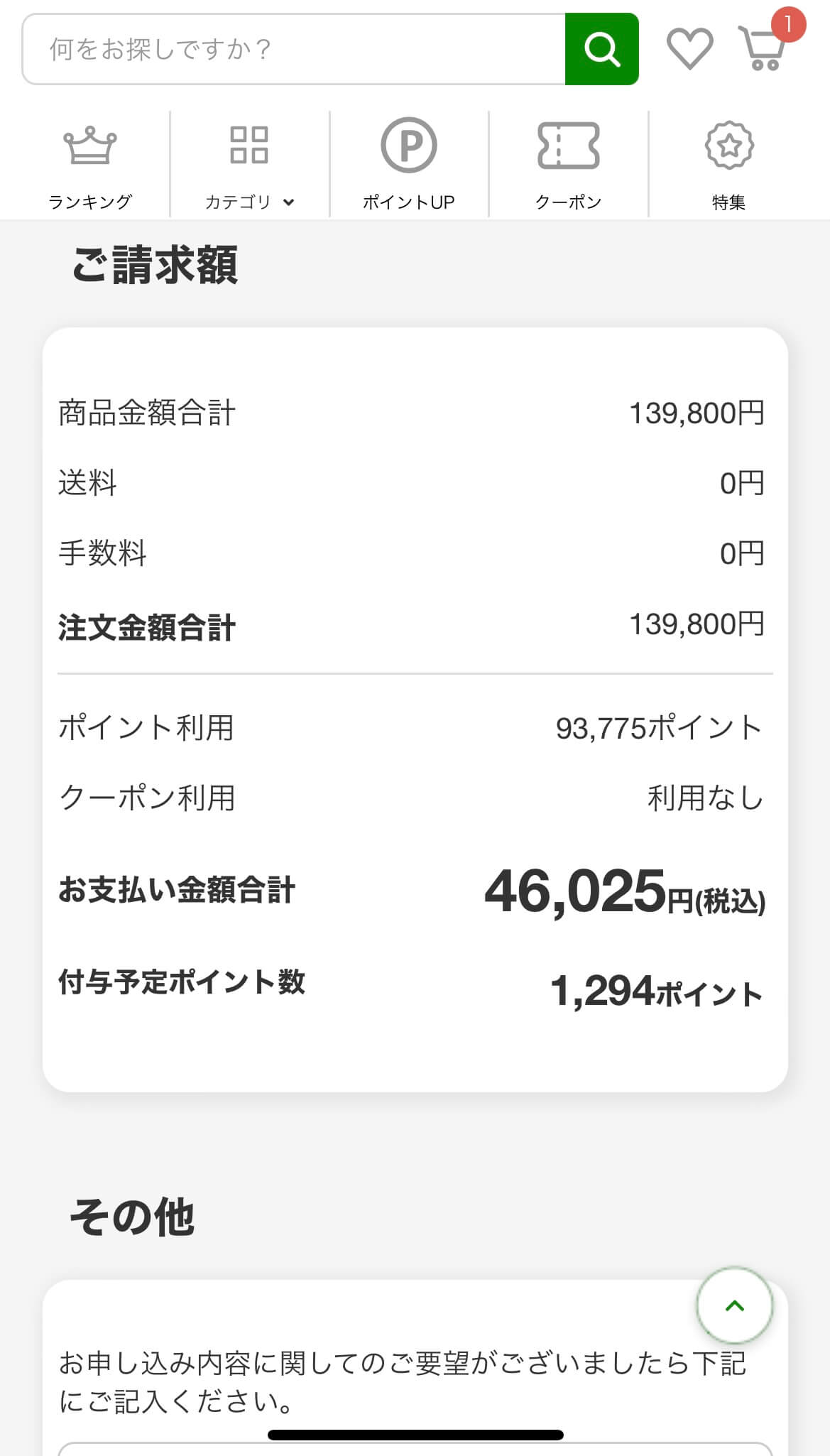The height and width of the screenshot is (1456, 830).
Task: Tap the back-to-top arrow button
Action: tap(735, 1305)
